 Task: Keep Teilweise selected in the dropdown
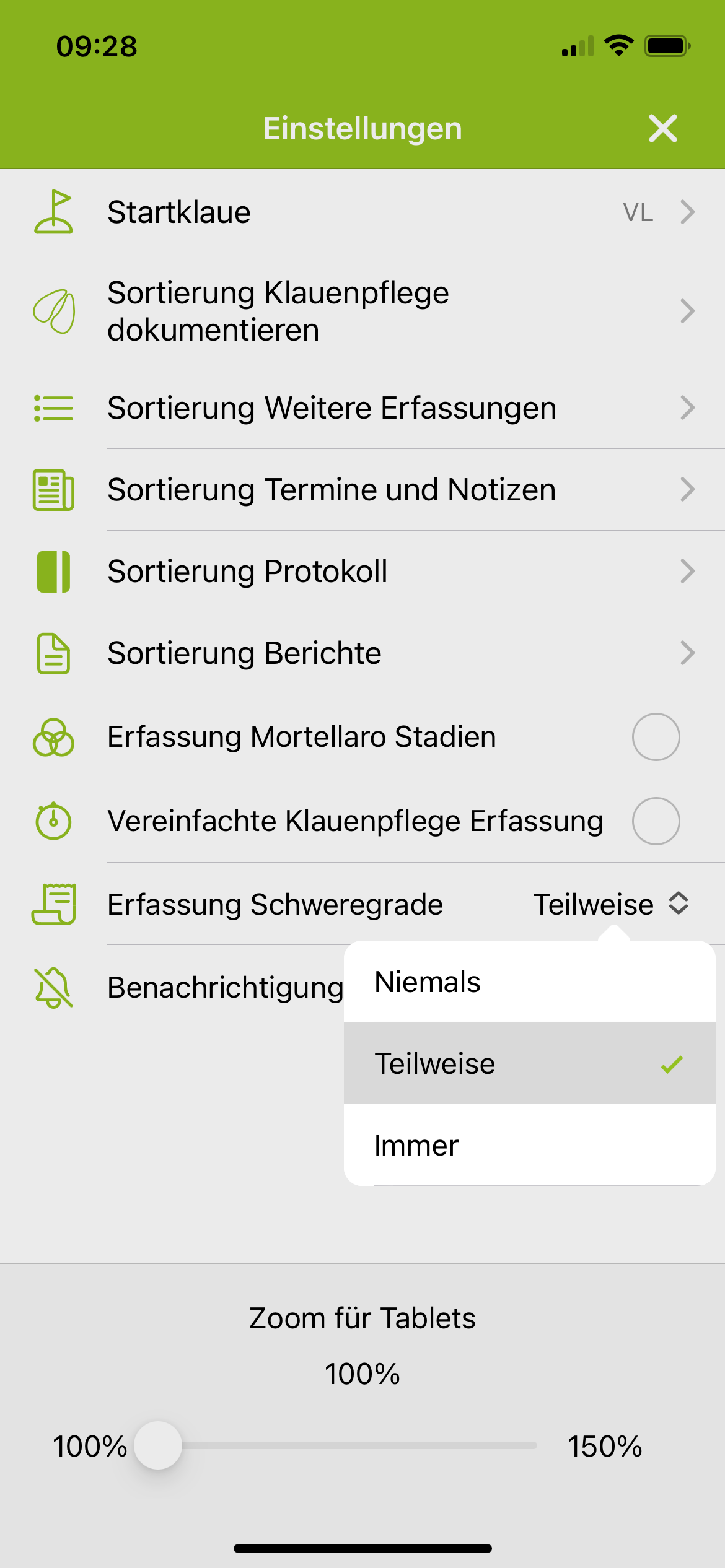[529, 1064]
